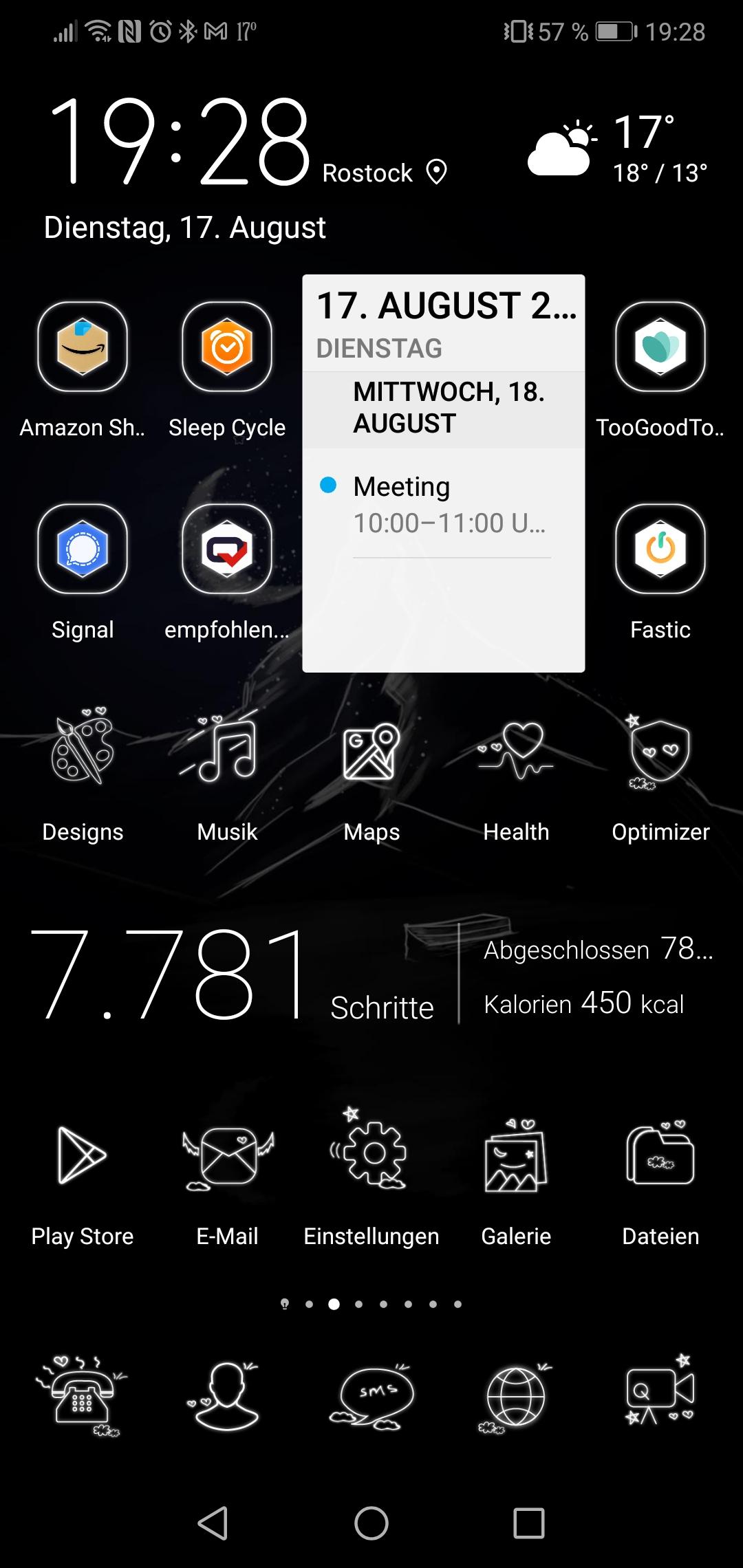This screenshot has height=1568, width=743.
Task: Open the Meeting event in calendar widget
Action: click(444, 504)
